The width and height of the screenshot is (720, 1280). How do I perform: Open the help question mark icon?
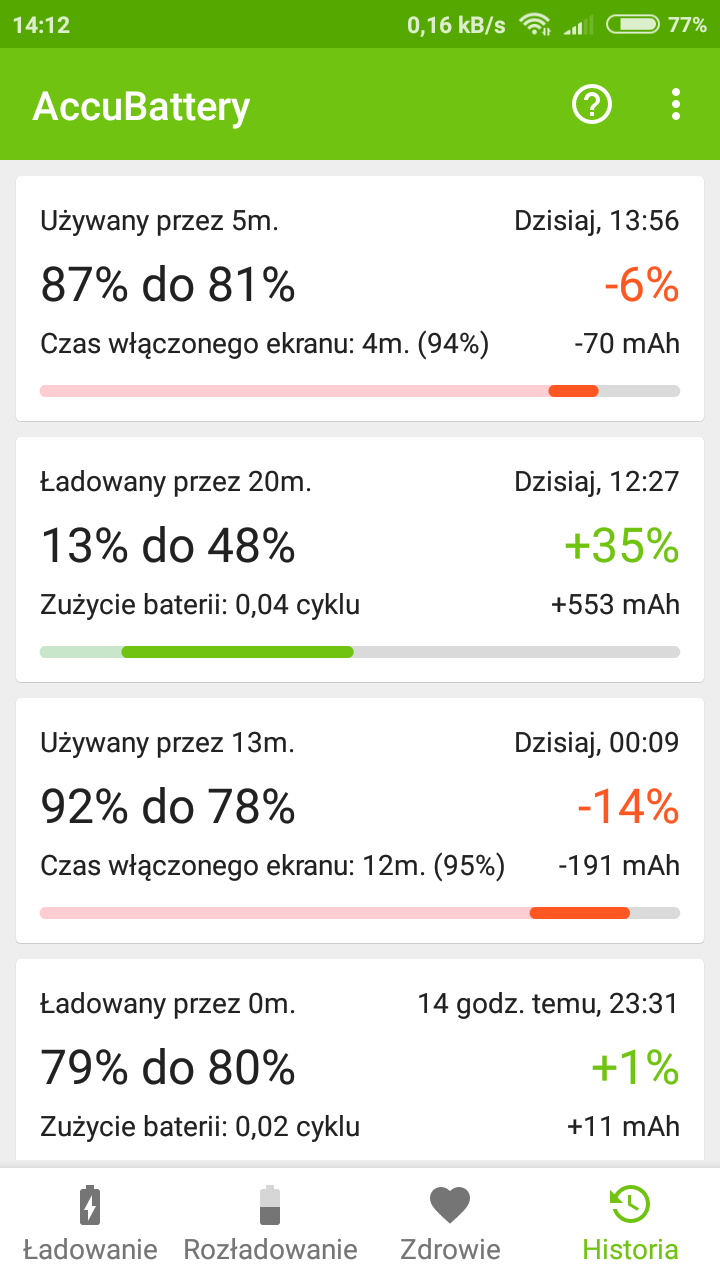[591, 104]
